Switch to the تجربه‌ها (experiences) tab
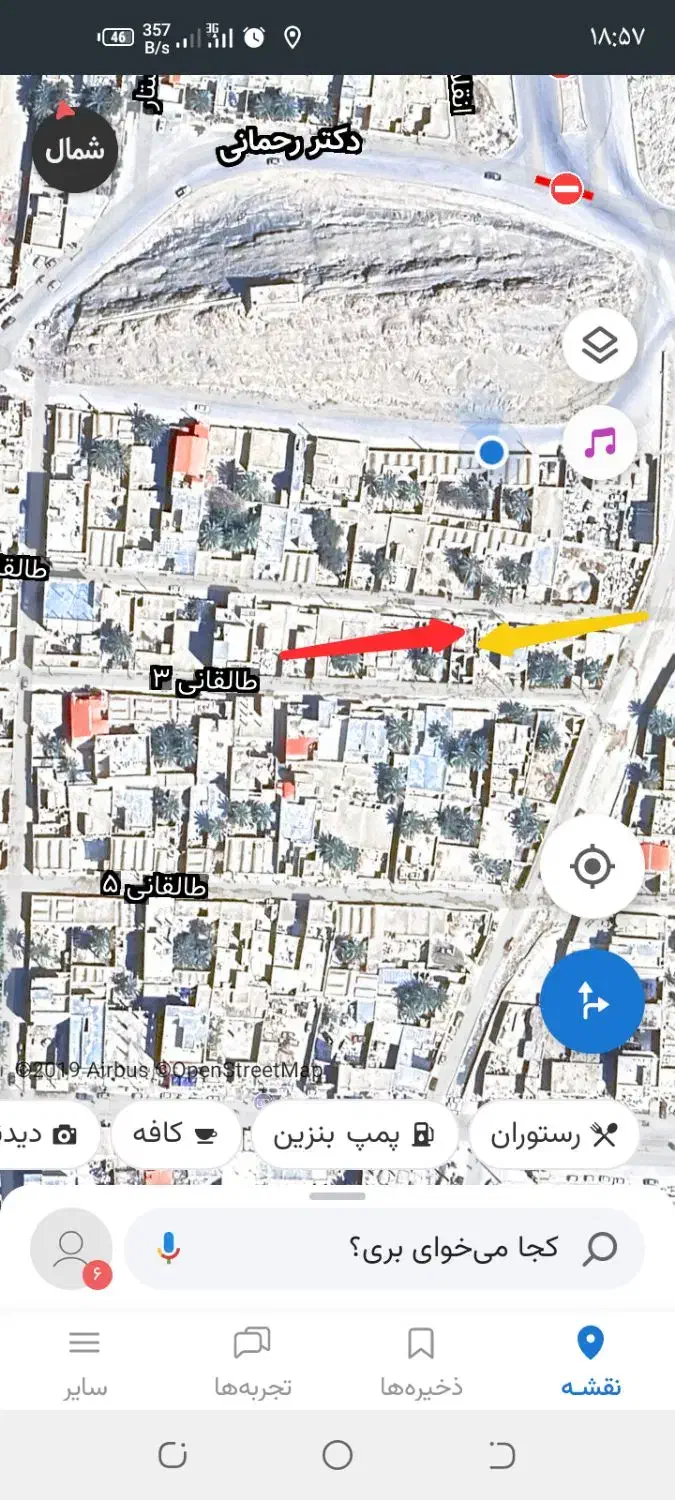 (x=252, y=1360)
